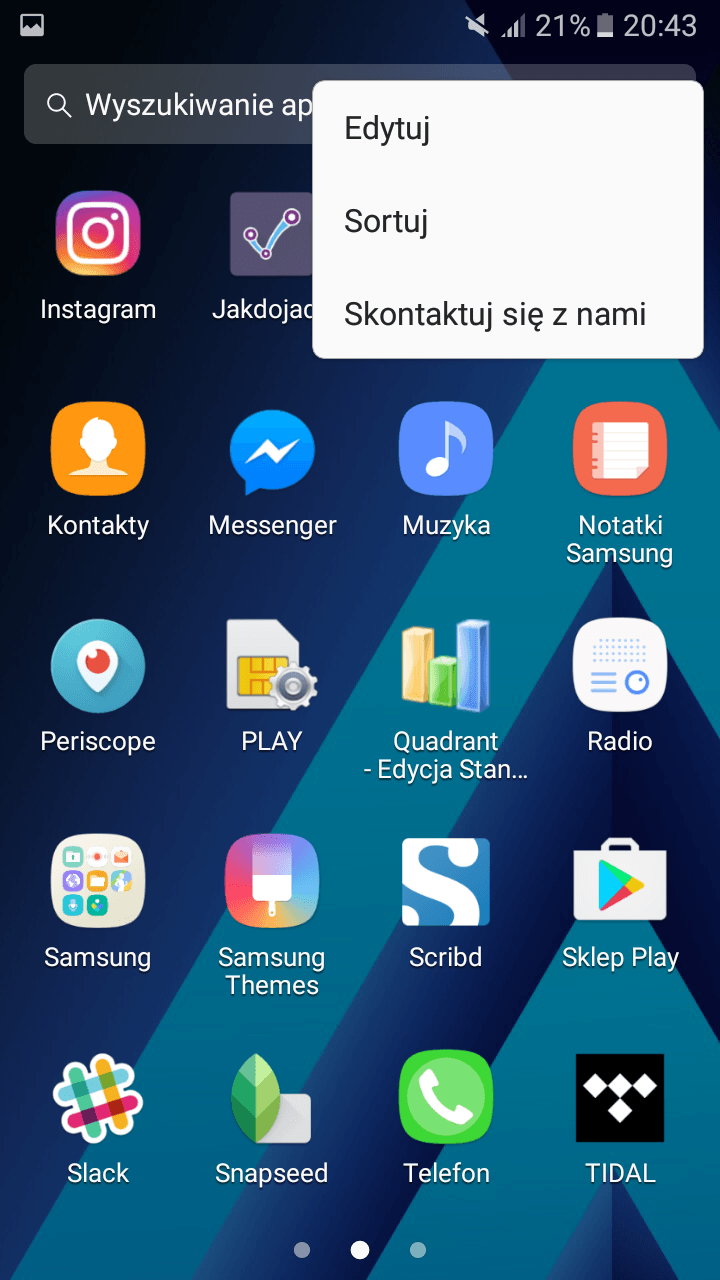Select Edytuj from the popup menu

pos(508,128)
